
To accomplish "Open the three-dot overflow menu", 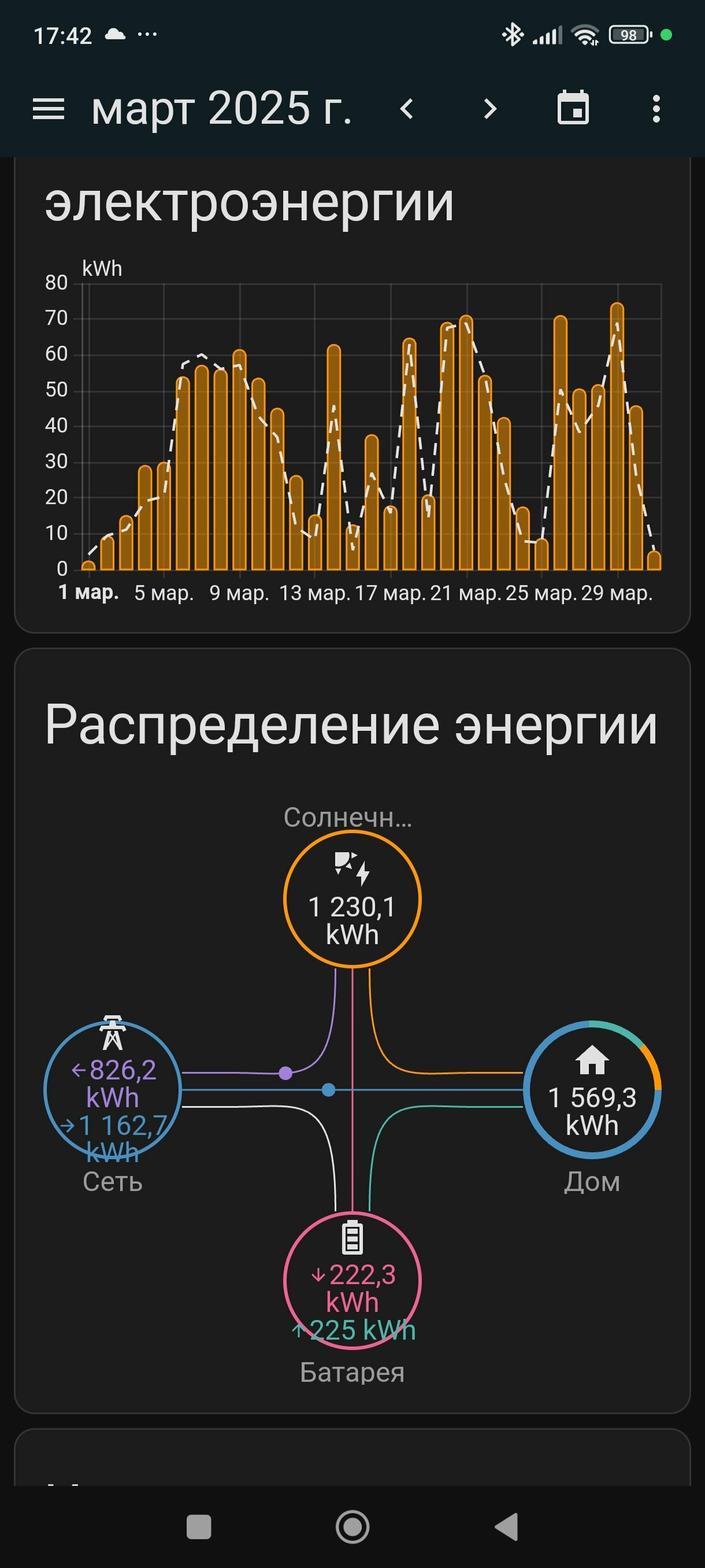I will click(x=656, y=109).
